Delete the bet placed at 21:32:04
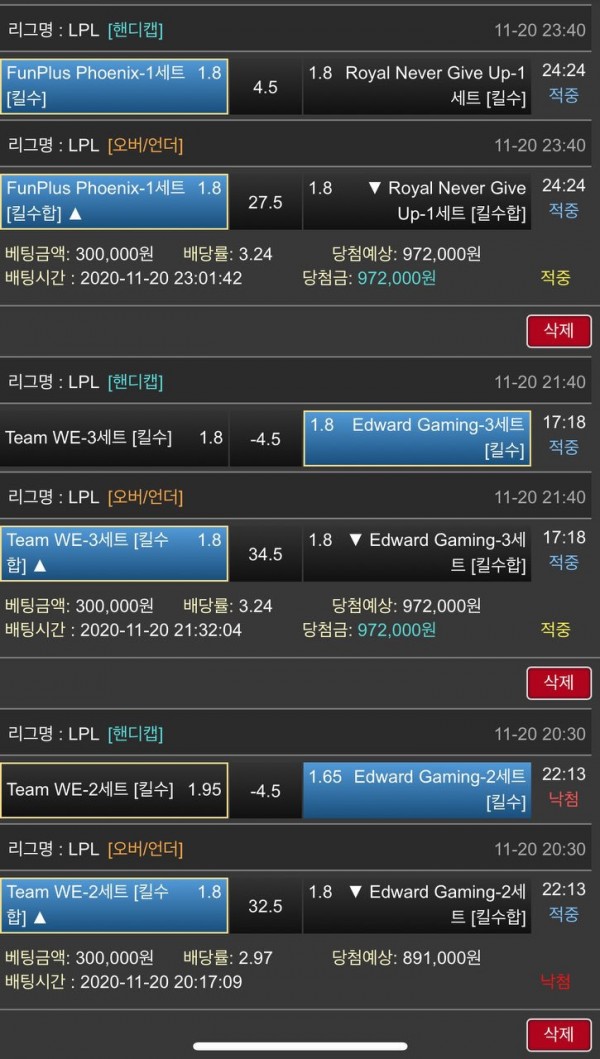 tap(558, 682)
